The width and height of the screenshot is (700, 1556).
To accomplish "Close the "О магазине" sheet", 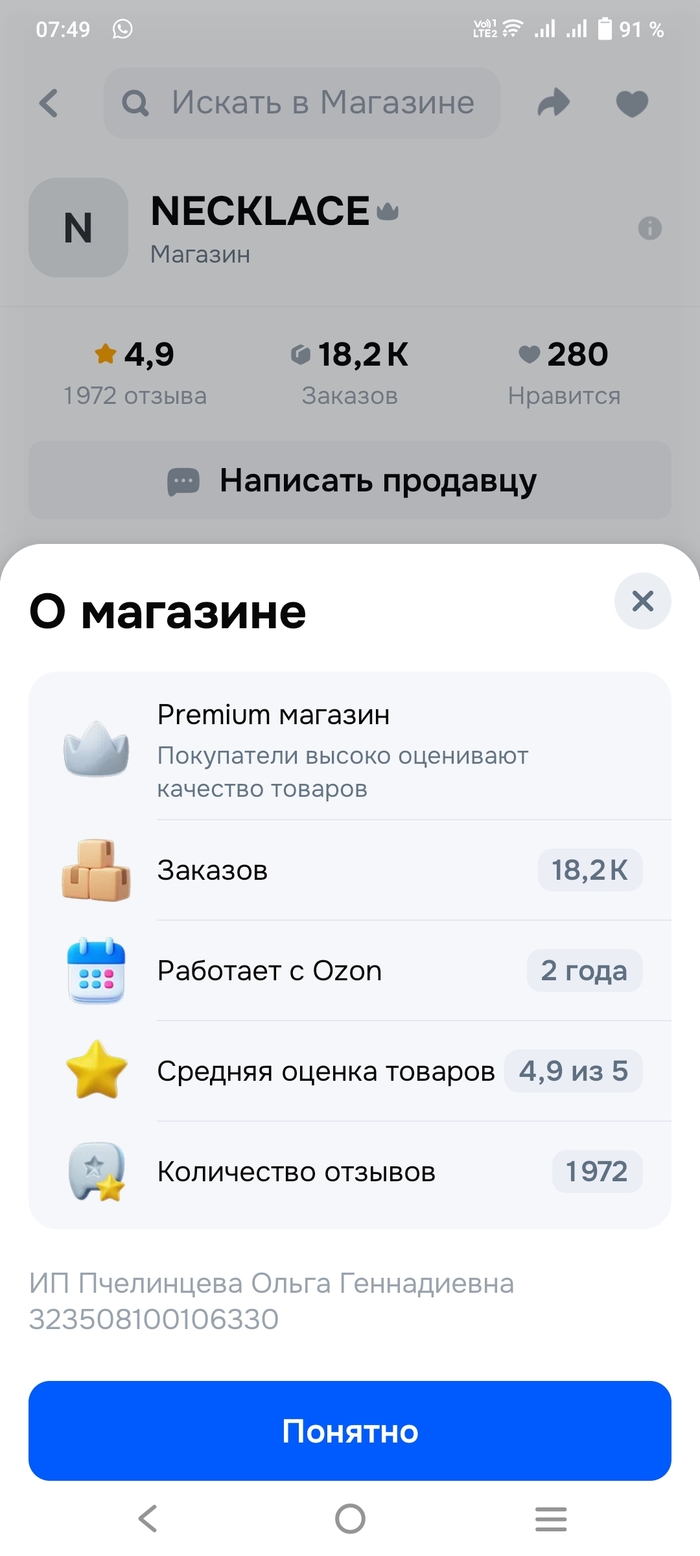I will 642,601.
